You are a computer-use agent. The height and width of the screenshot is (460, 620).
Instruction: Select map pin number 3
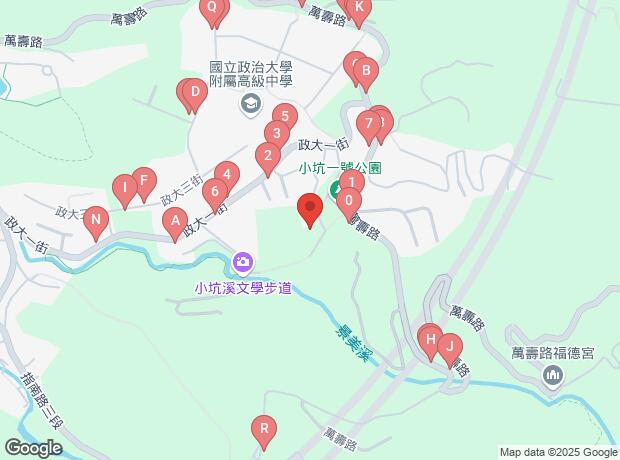point(276,134)
